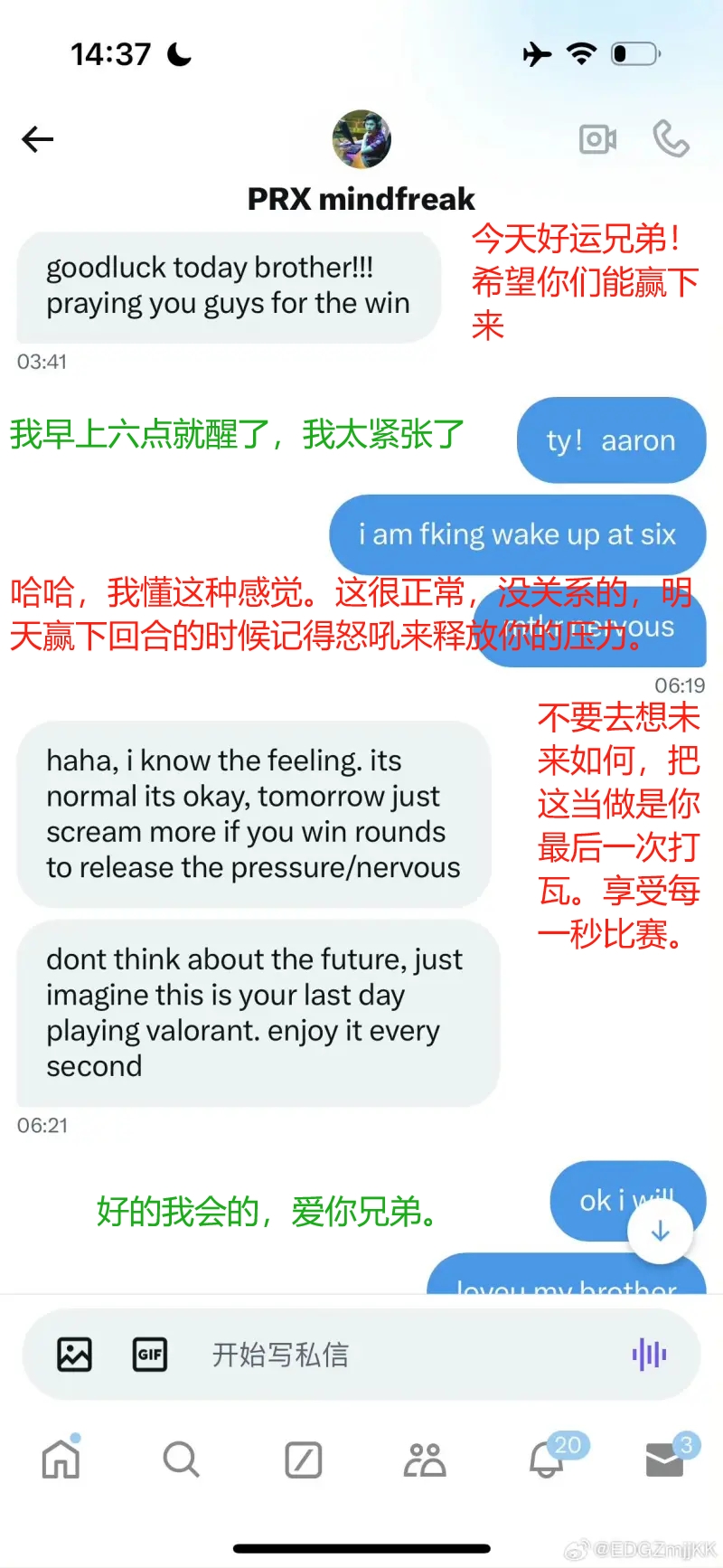This screenshot has height=1568, width=723.
Task: Switch to the Home tab
Action: point(61,1459)
